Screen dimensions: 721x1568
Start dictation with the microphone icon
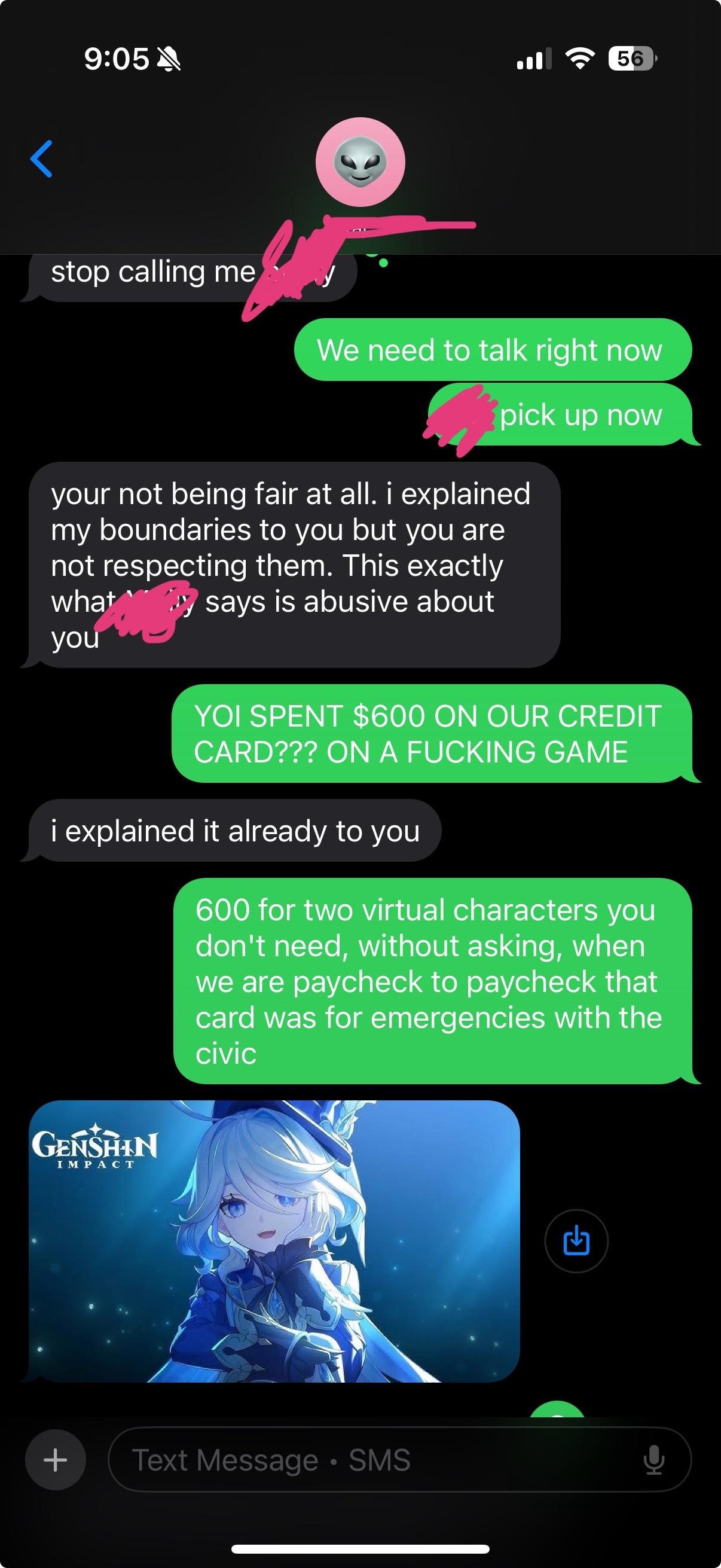click(x=653, y=1460)
